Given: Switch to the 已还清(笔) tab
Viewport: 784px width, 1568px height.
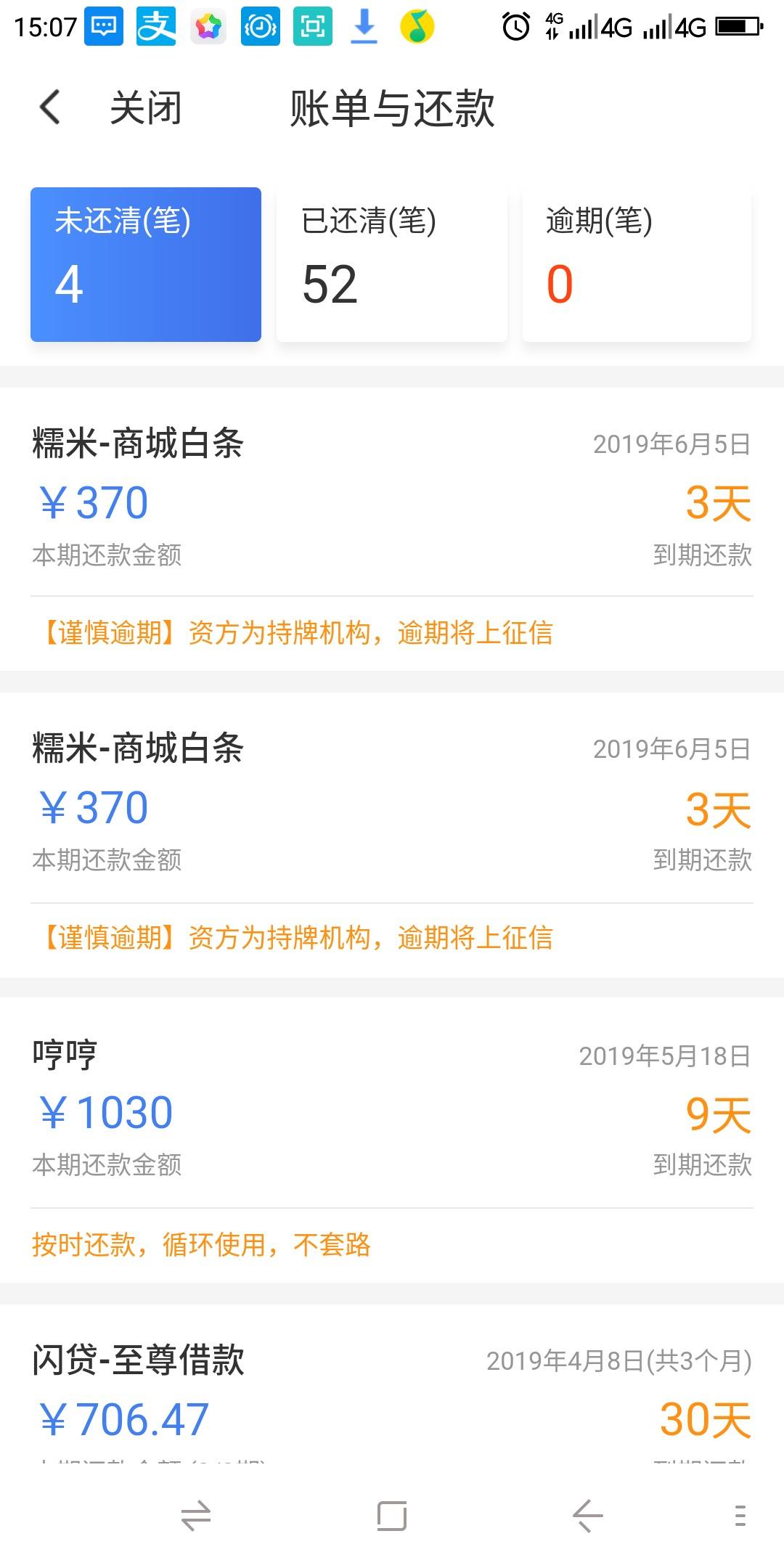Looking at the screenshot, I should coord(392,264).
